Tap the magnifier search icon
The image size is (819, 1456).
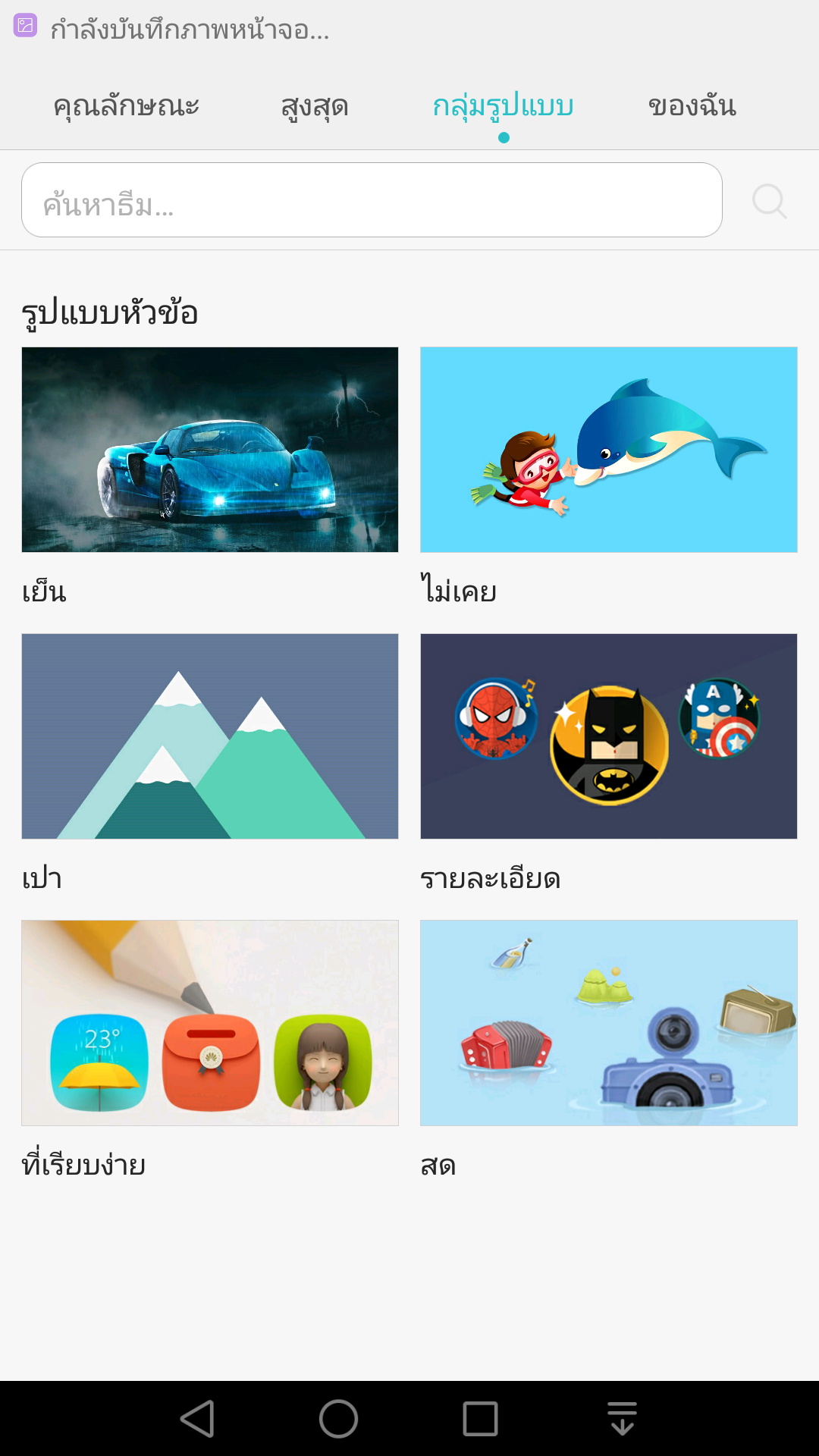coord(770,201)
